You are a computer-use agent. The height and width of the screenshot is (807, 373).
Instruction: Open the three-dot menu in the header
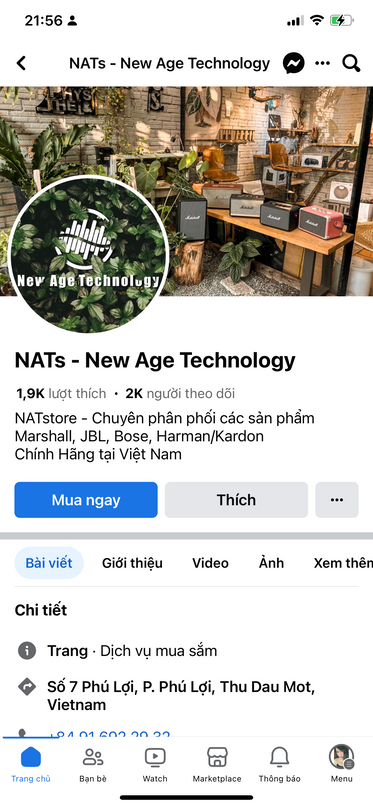[x=323, y=63]
